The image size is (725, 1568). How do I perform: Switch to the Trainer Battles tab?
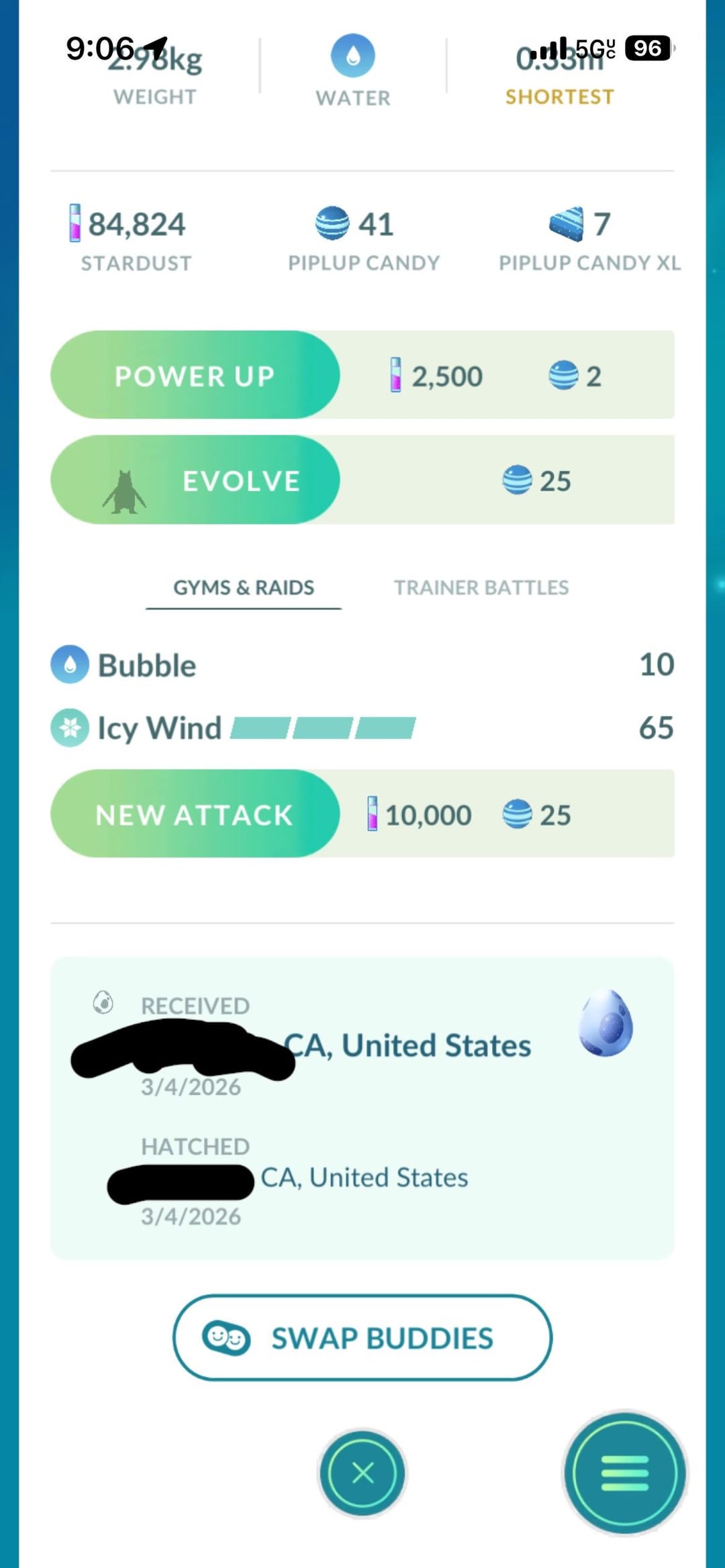click(481, 588)
